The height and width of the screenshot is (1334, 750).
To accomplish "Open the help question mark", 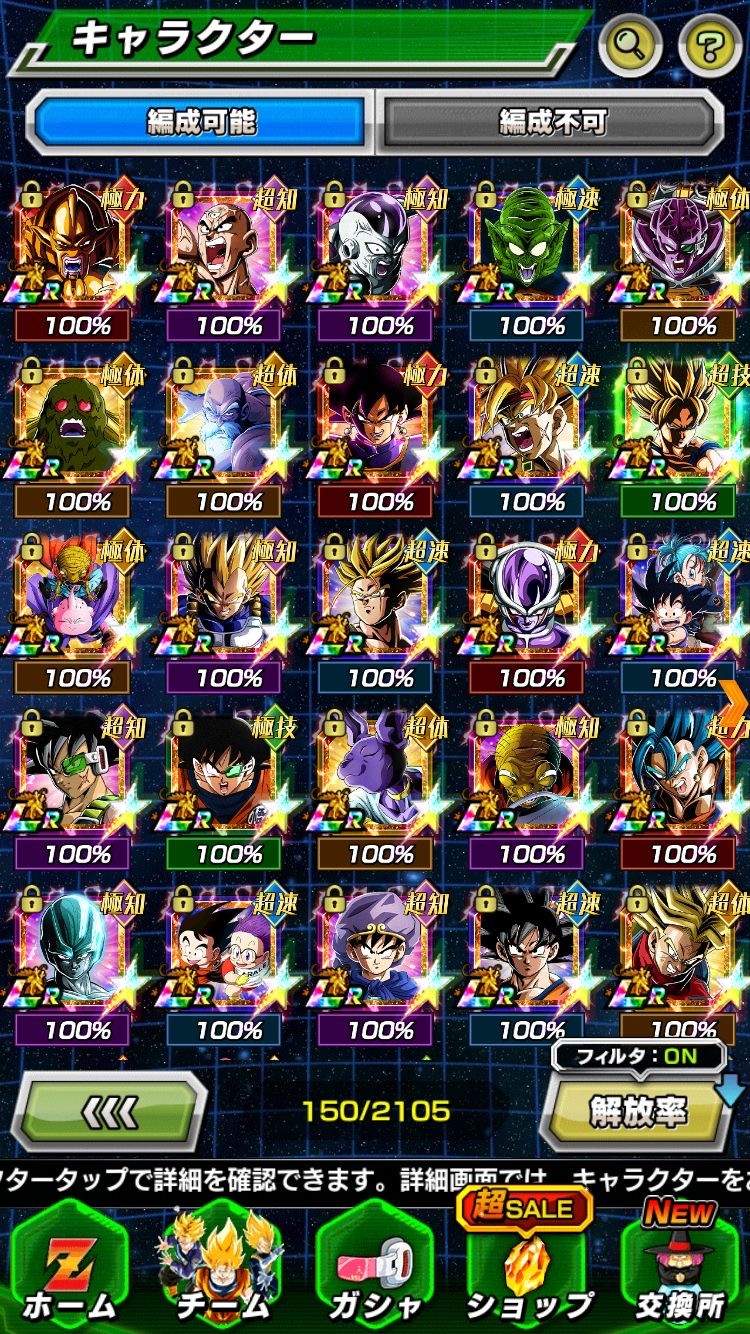I will click(x=710, y=44).
